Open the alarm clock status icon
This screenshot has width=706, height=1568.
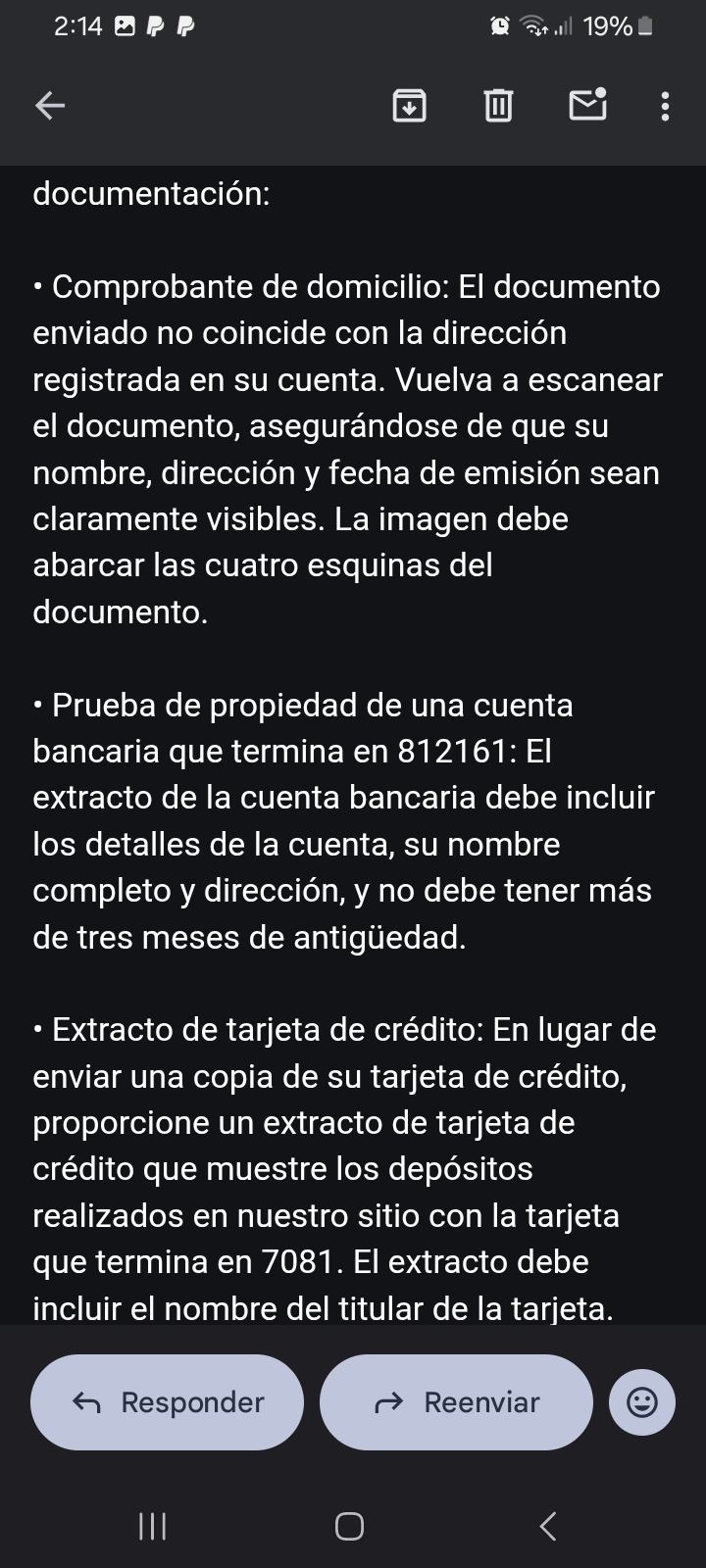(x=500, y=26)
